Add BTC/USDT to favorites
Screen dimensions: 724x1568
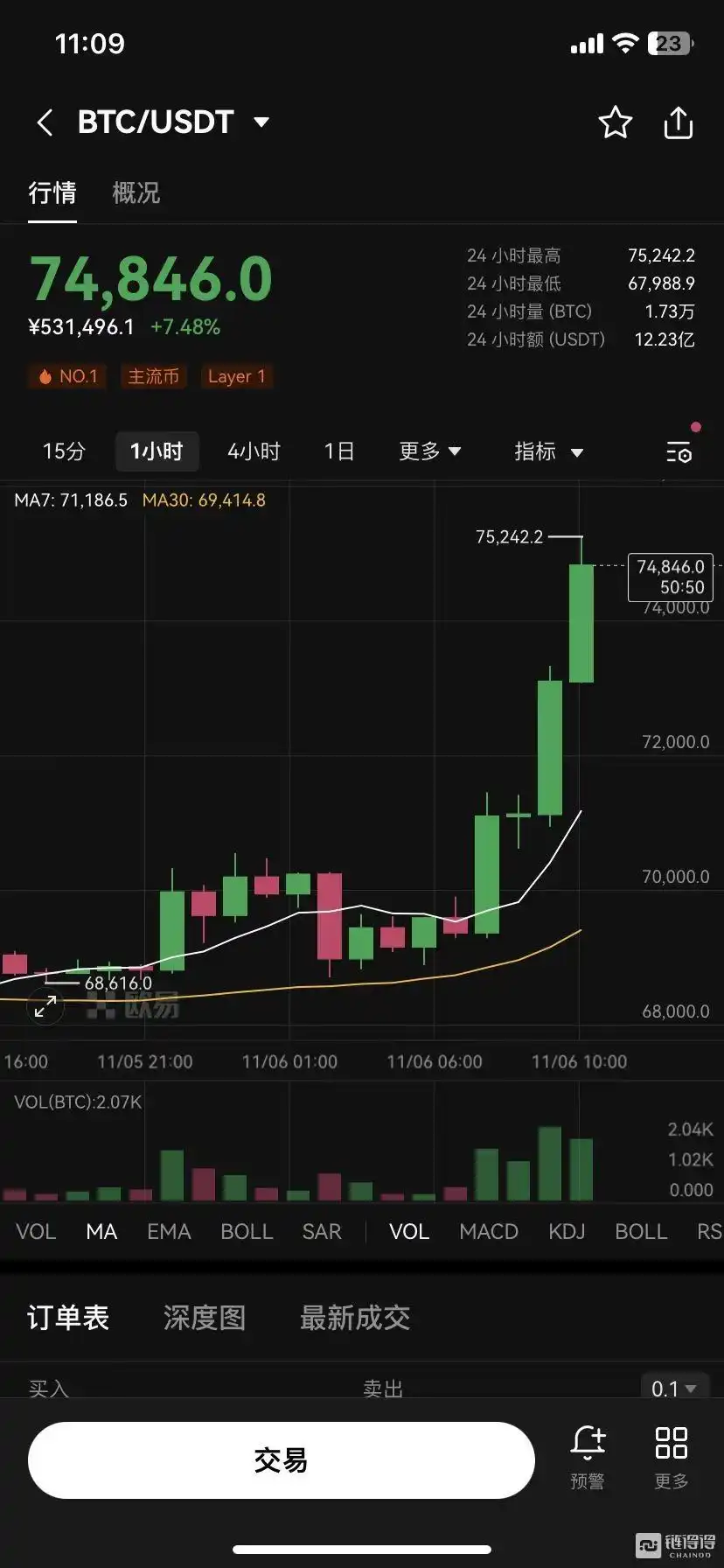coord(615,122)
